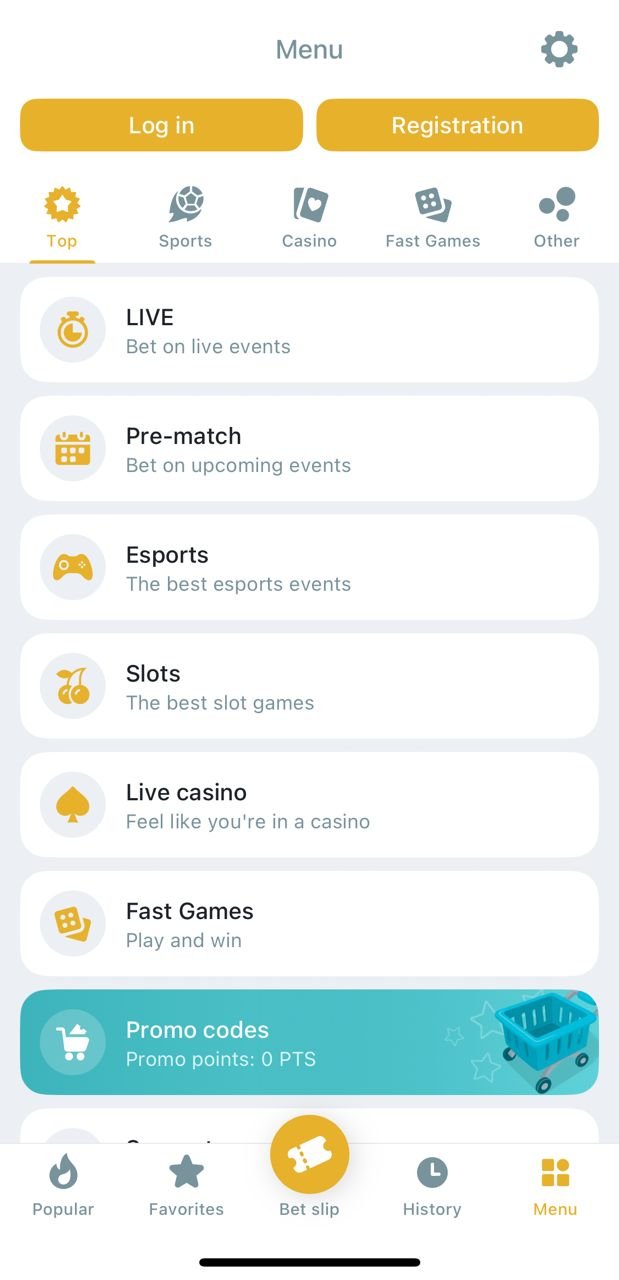
Task: Open the settings gear
Action: click(559, 49)
